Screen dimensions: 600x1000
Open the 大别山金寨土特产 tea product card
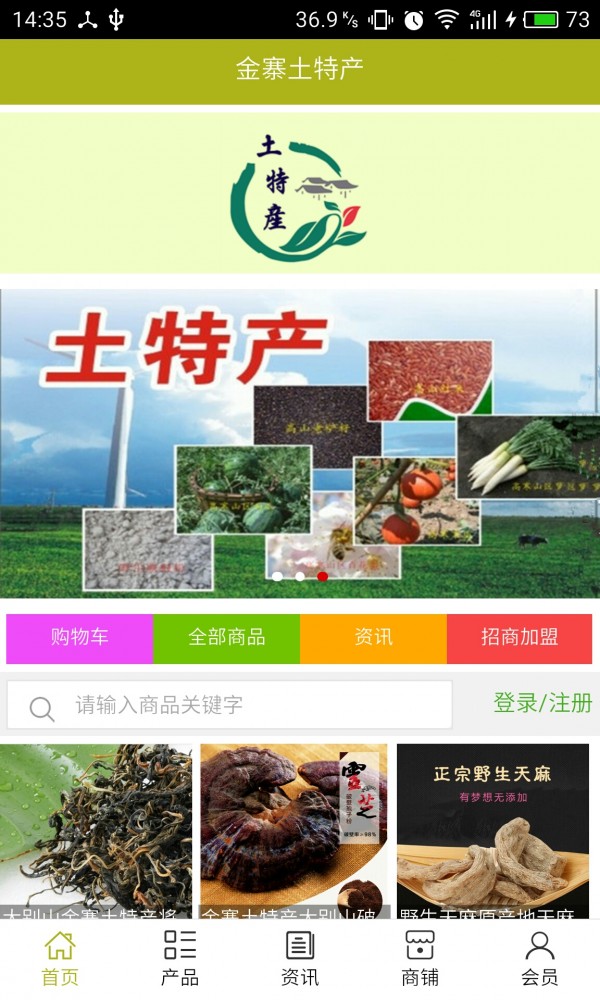[96, 830]
